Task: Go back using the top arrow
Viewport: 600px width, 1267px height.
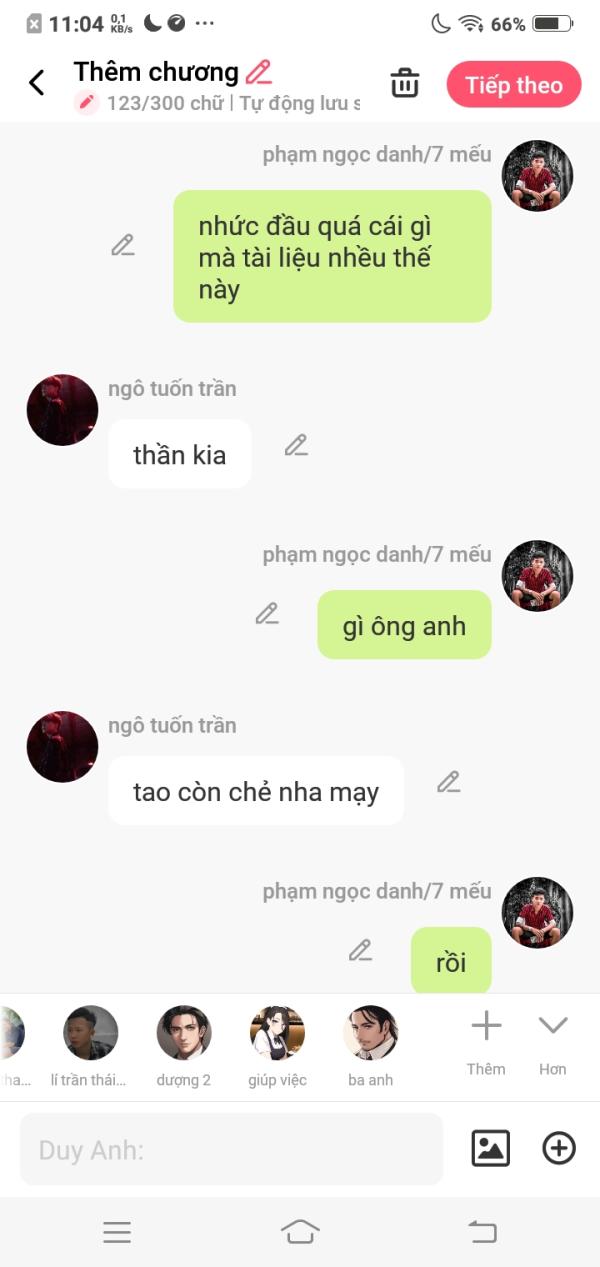Action: click(x=37, y=83)
